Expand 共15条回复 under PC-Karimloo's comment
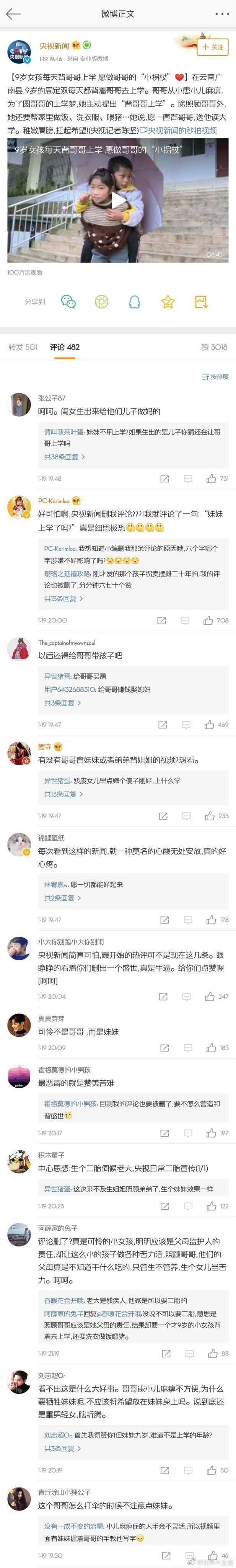Screen dimensions: 236x1568 [x=63, y=598]
